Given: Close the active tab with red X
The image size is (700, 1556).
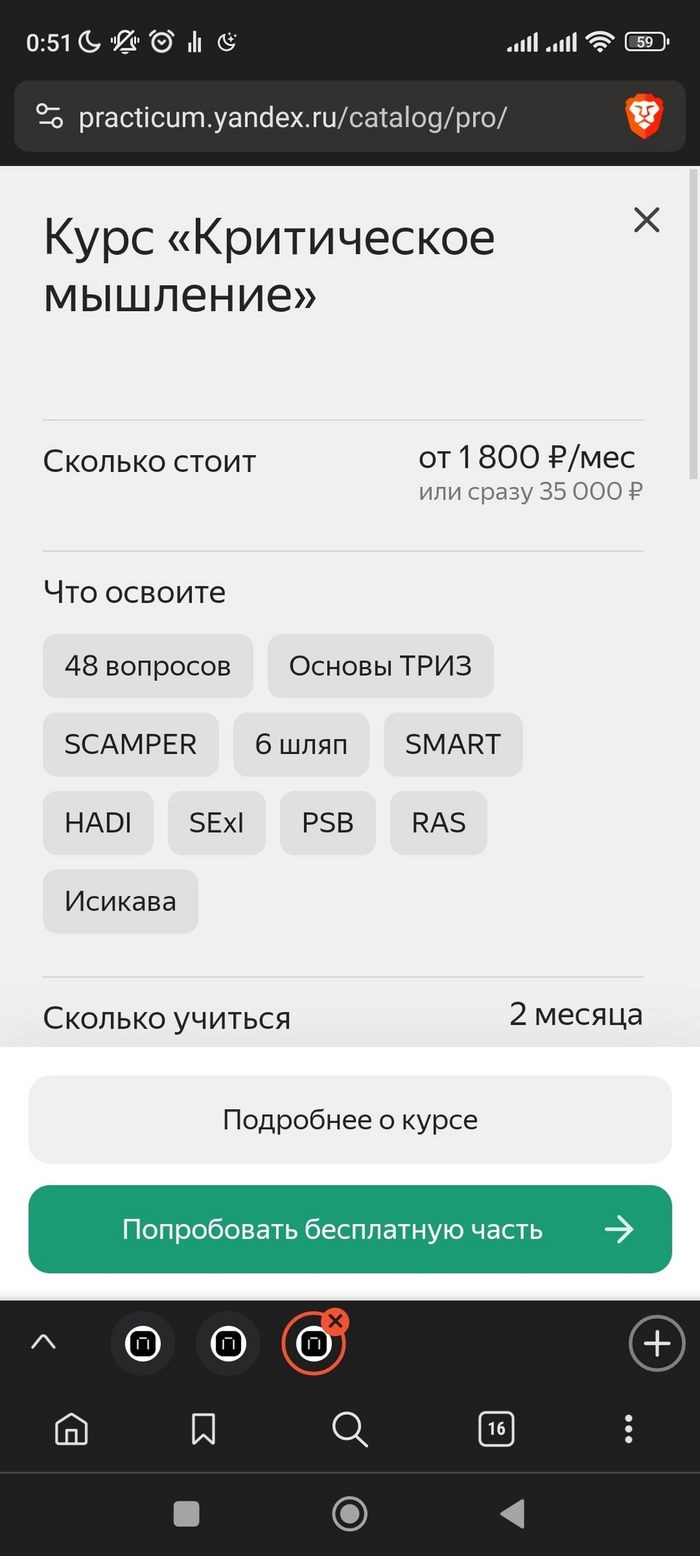Looking at the screenshot, I should pos(336,1321).
